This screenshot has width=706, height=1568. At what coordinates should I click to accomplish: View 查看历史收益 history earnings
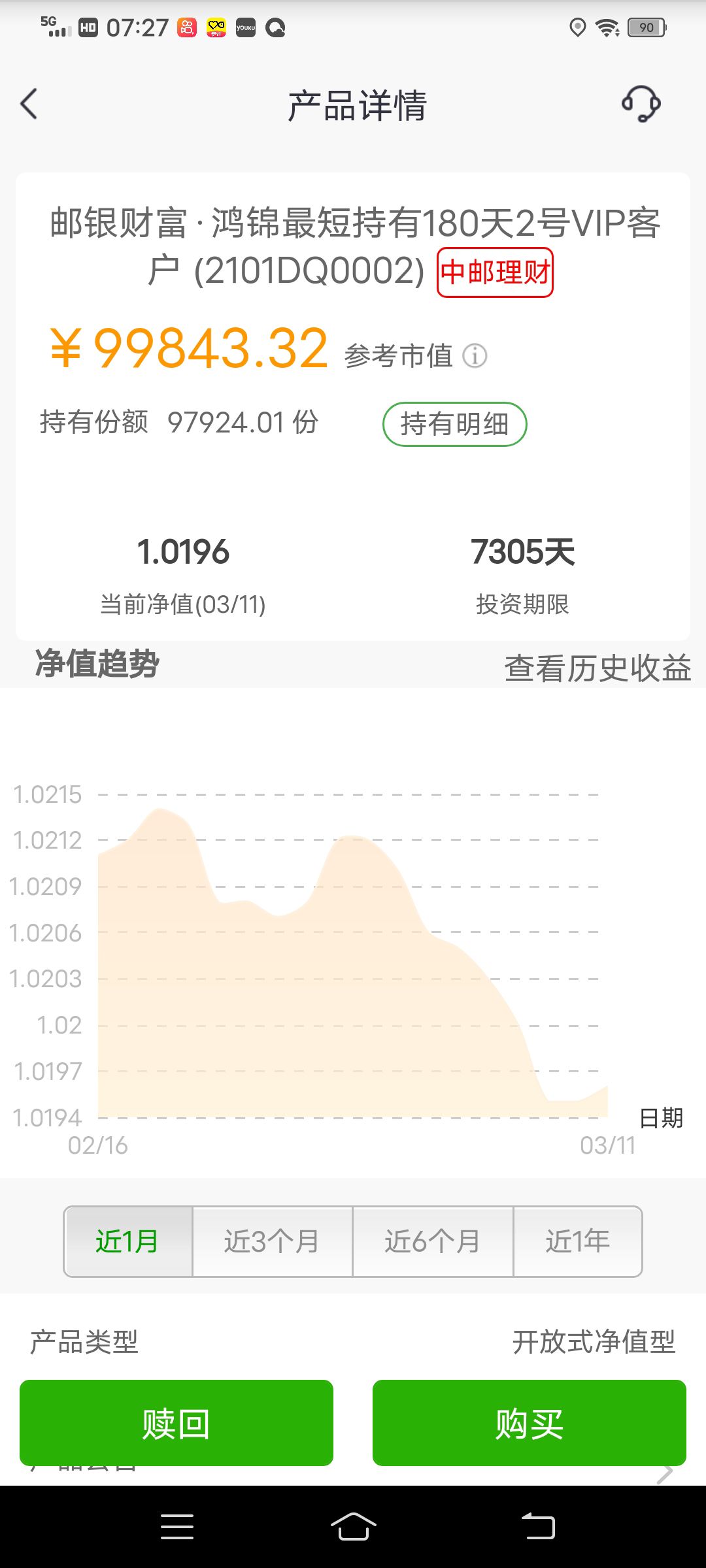[597, 668]
